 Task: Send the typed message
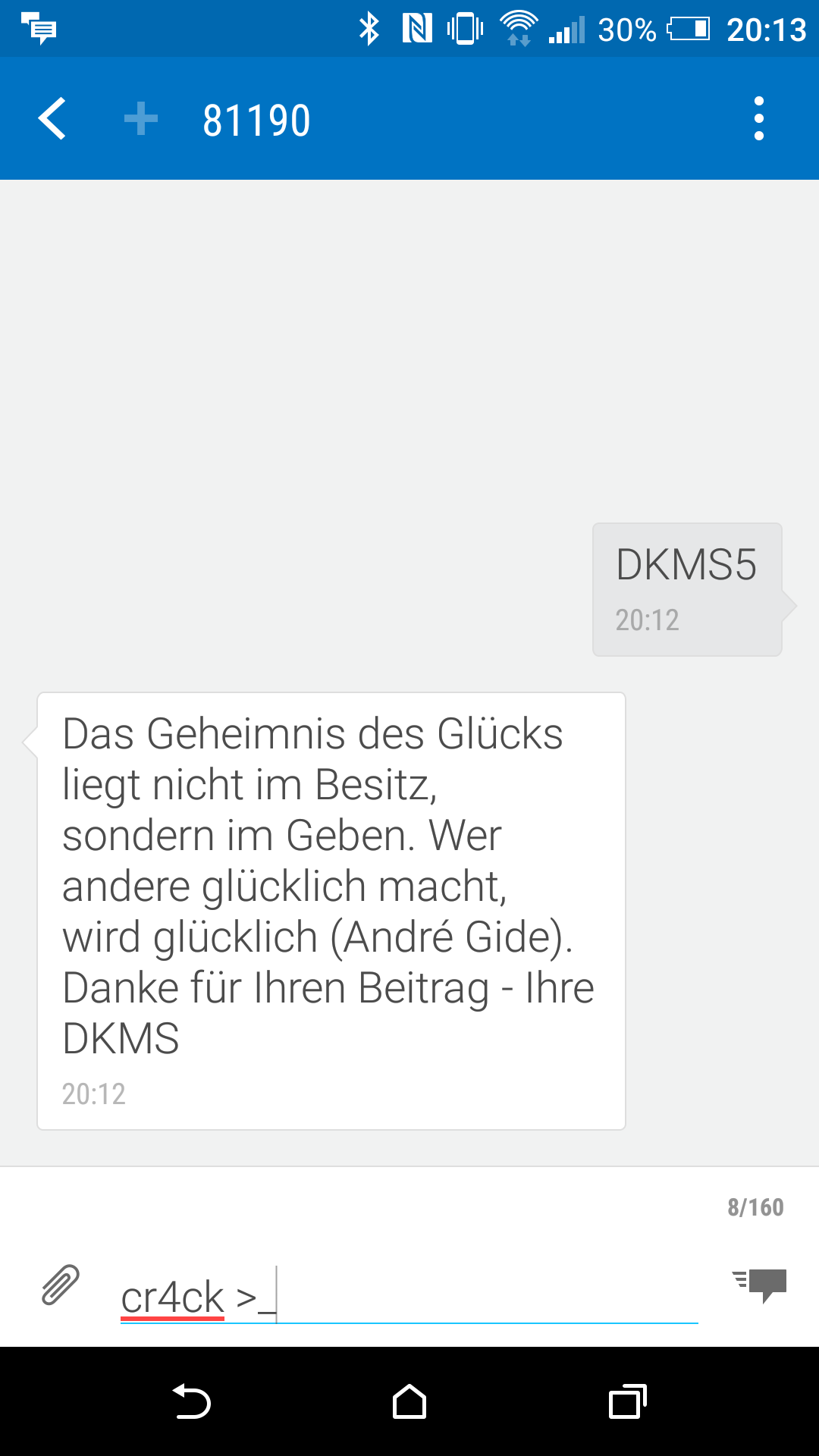point(759,1285)
